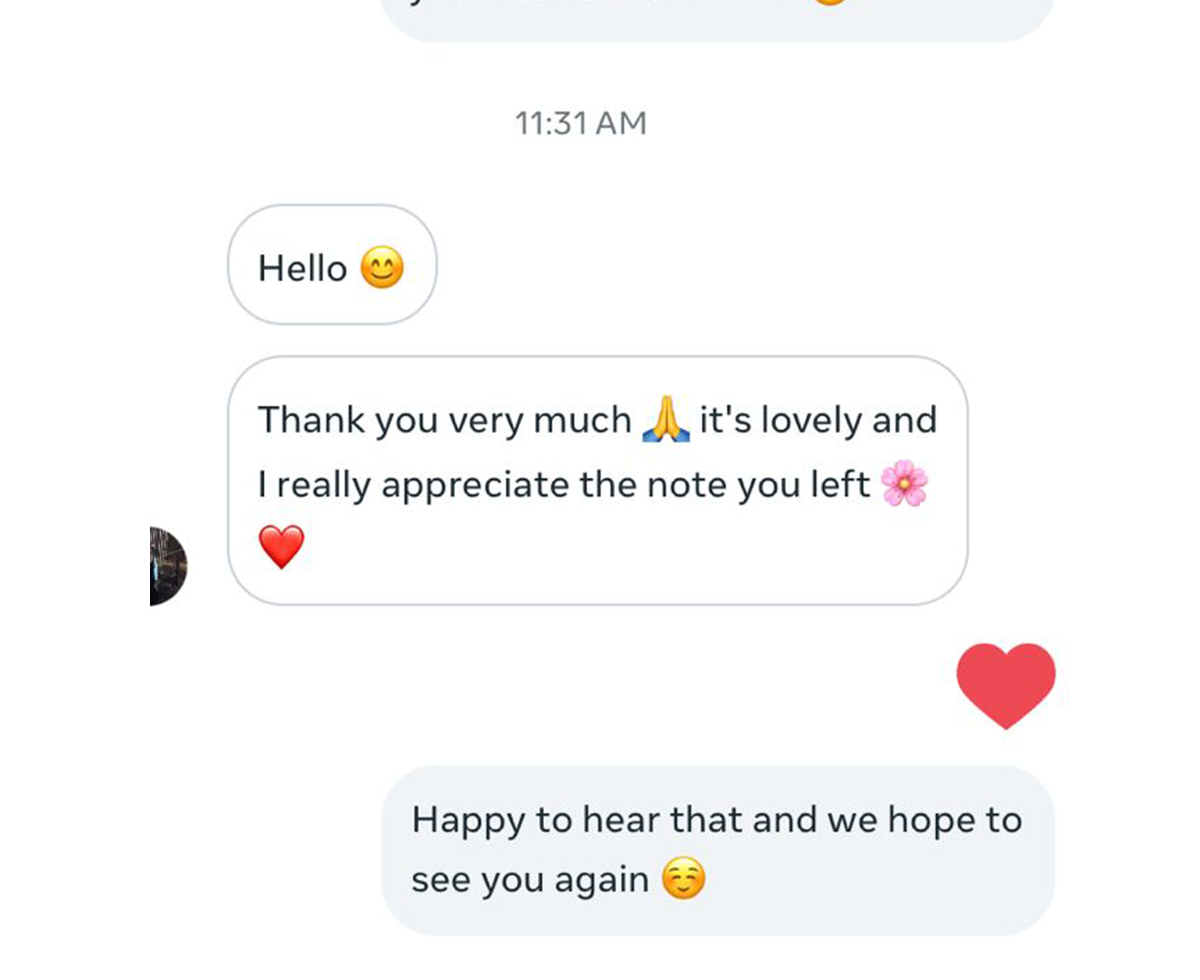Open the sender's profile picture avatar
1200x980 pixels.
click(x=167, y=566)
